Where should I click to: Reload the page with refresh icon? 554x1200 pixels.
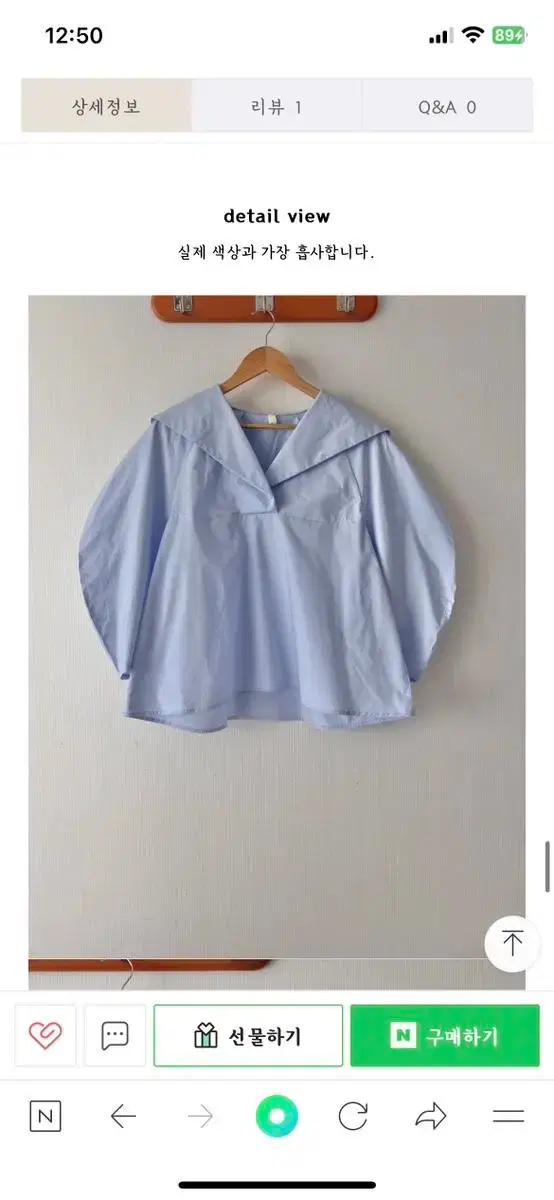click(x=353, y=1116)
